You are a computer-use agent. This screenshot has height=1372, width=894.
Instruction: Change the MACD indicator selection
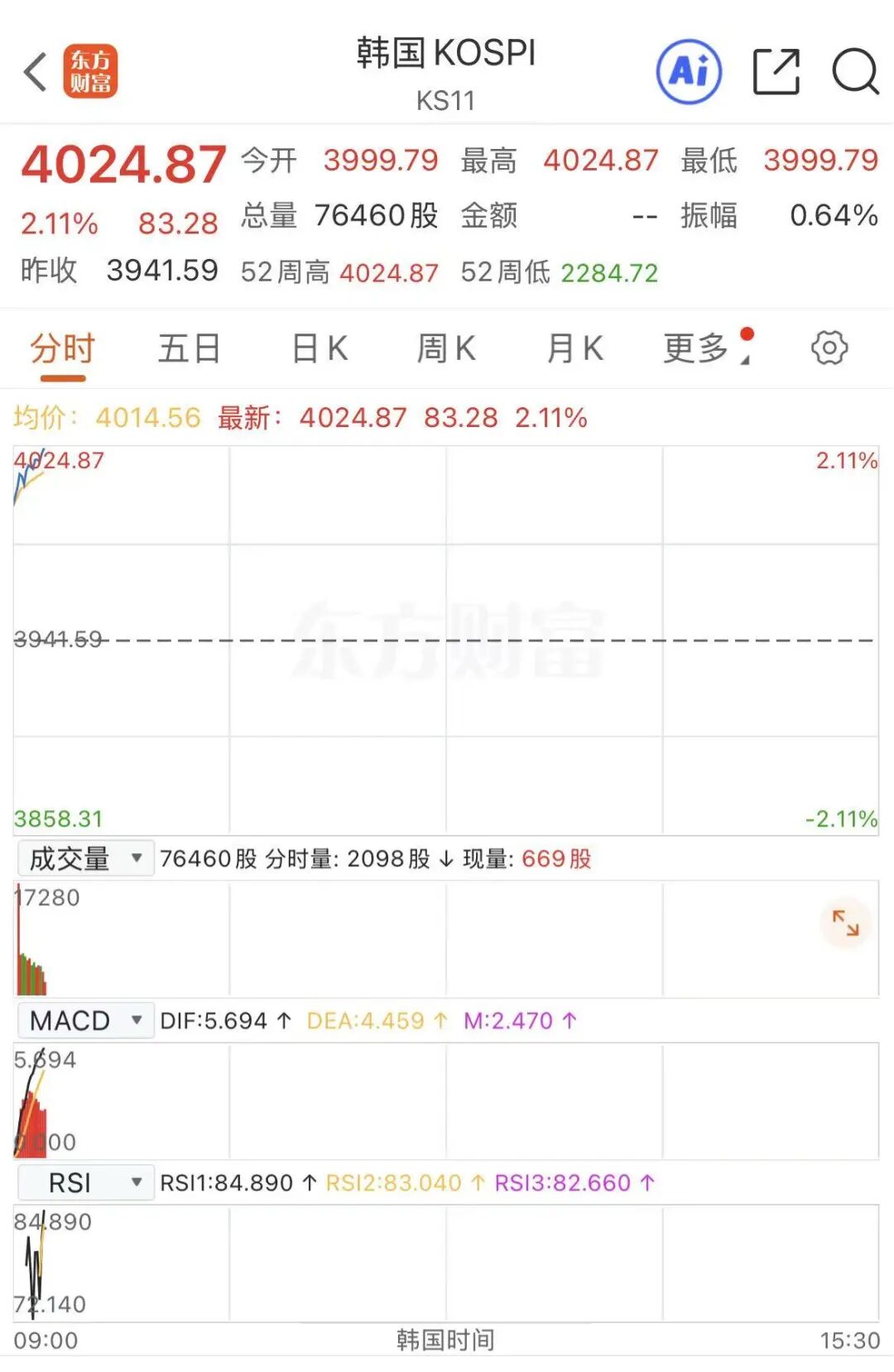coord(85,1021)
